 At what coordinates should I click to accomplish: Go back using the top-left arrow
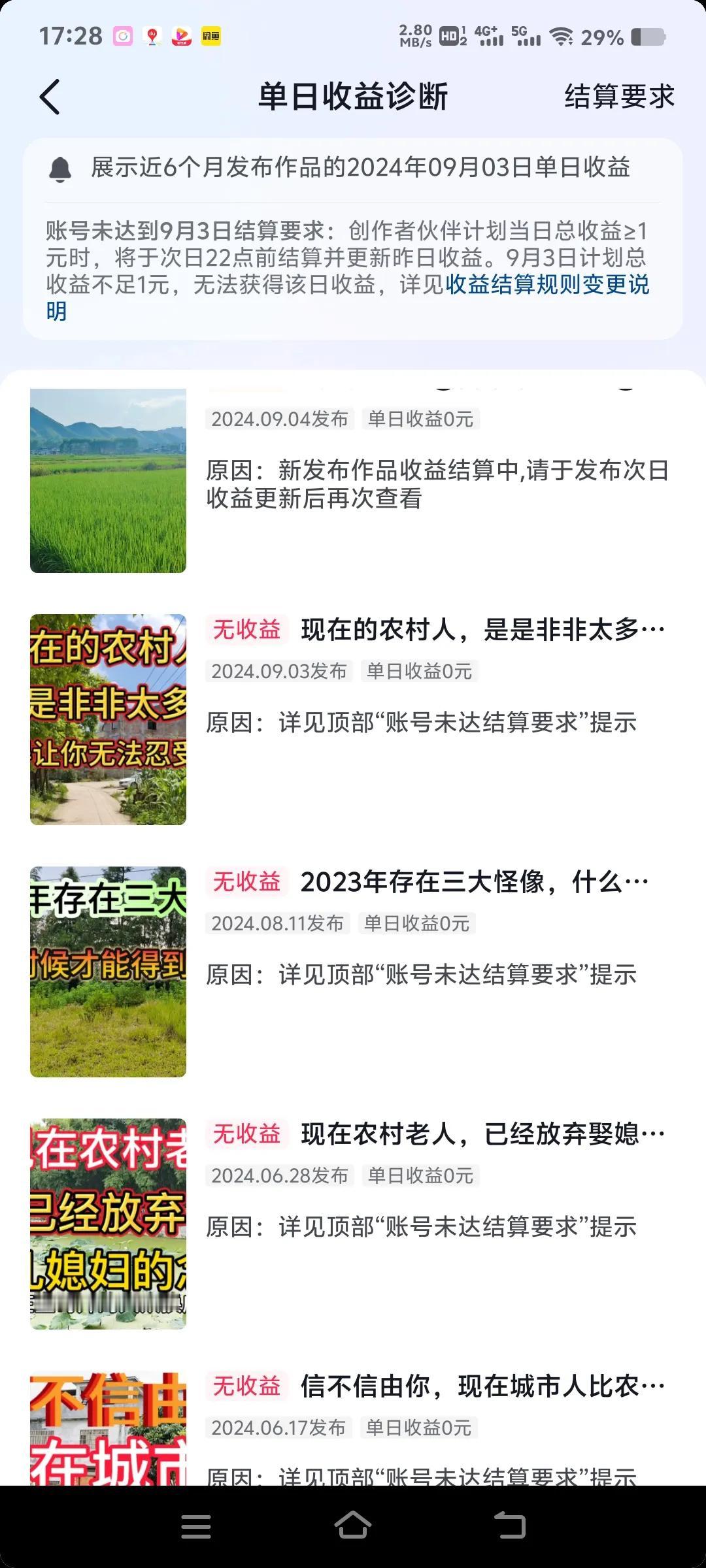coord(50,97)
